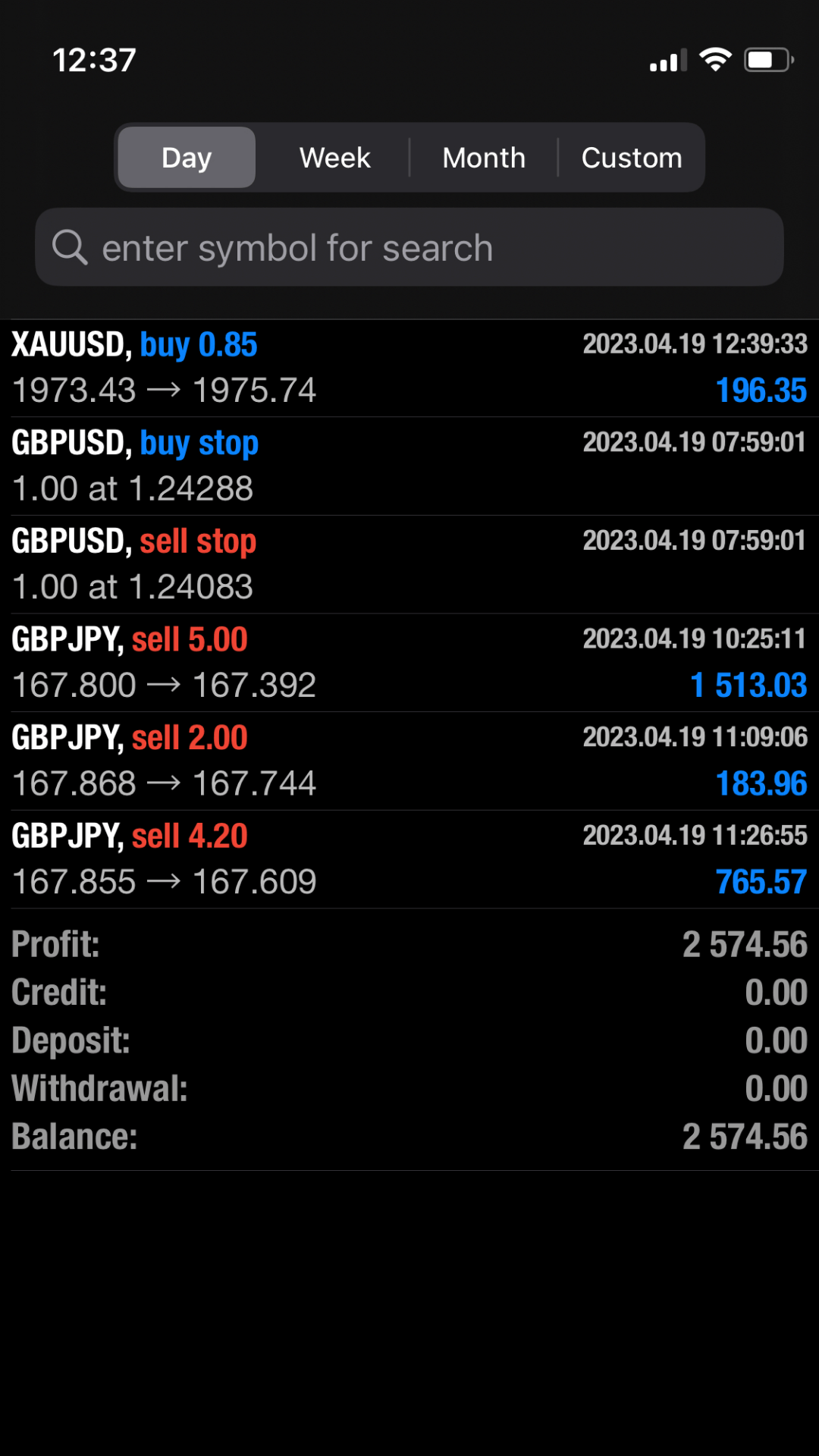819x1456 pixels.
Task: Open the GBPJPY sell 4.20 trade
Action: (x=409, y=859)
